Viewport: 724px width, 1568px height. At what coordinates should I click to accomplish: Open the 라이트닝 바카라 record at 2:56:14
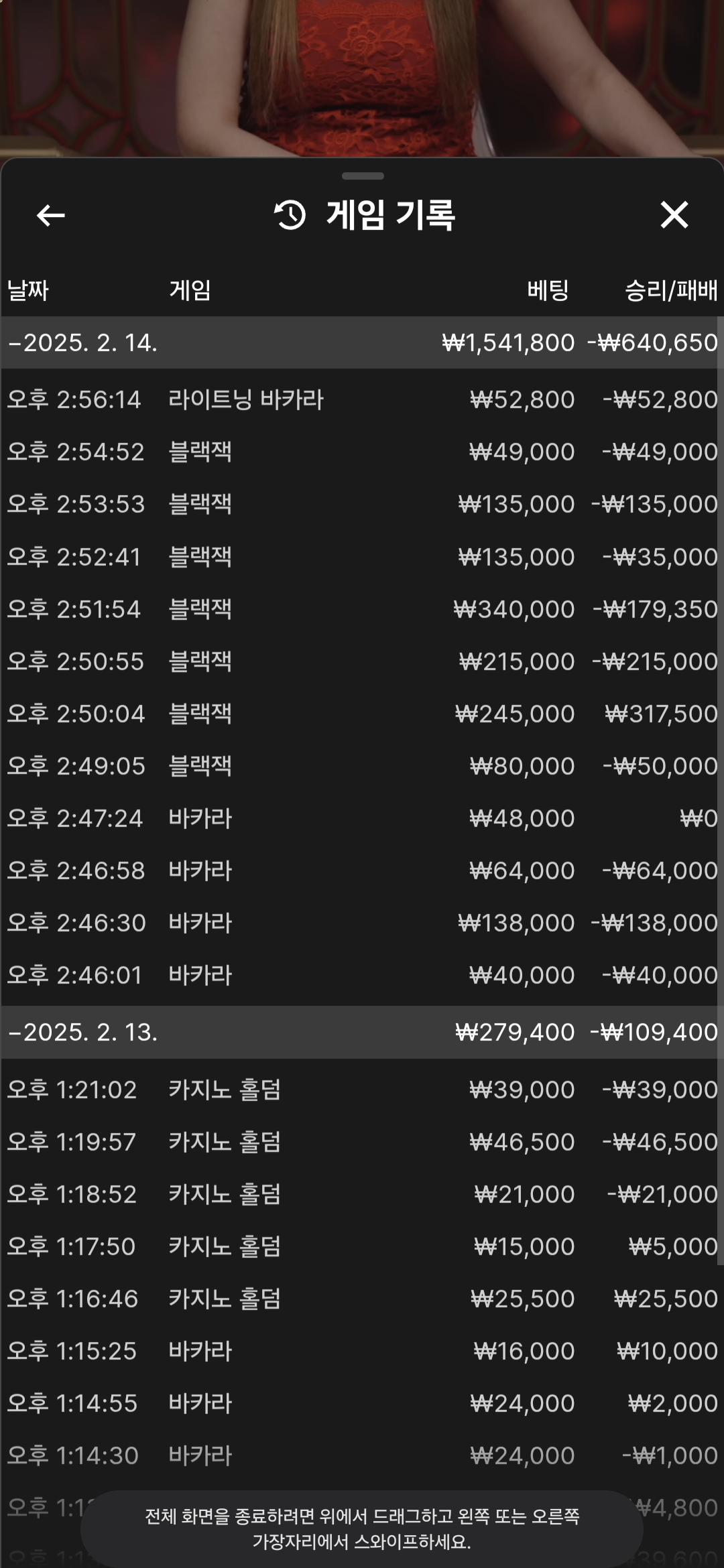pos(362,399)
